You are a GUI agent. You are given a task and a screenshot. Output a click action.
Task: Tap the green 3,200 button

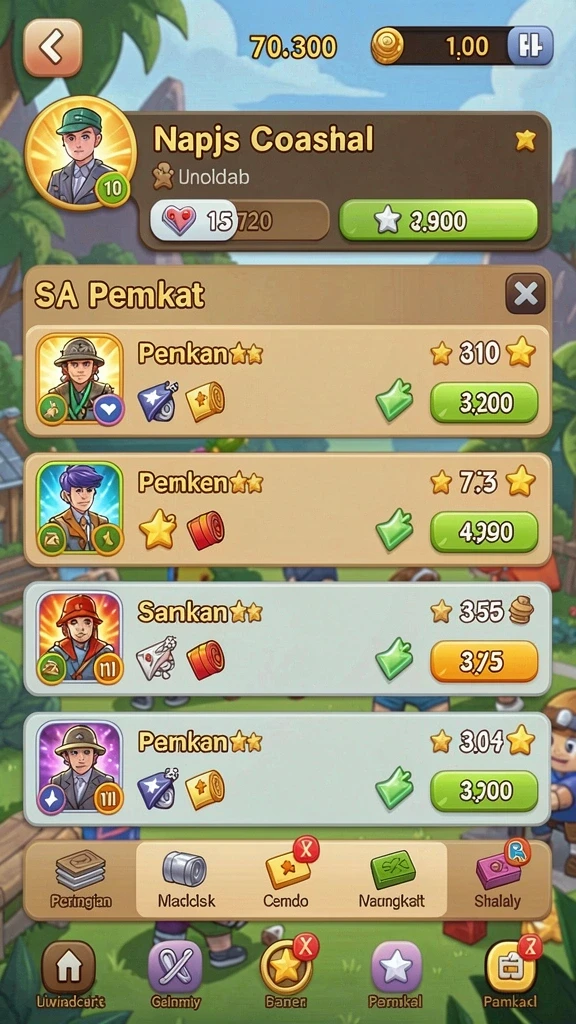484,402
